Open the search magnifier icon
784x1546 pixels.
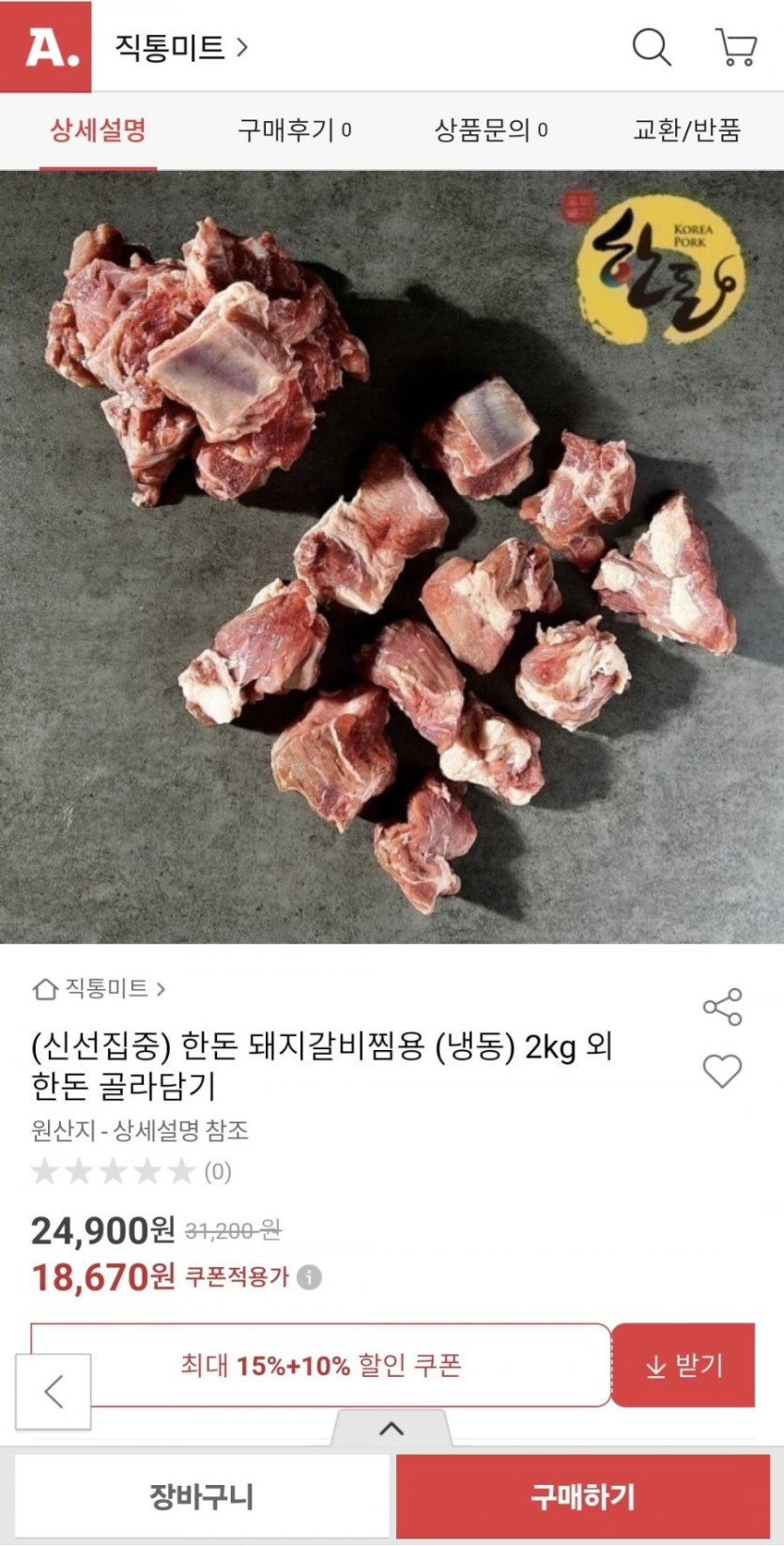651,47
